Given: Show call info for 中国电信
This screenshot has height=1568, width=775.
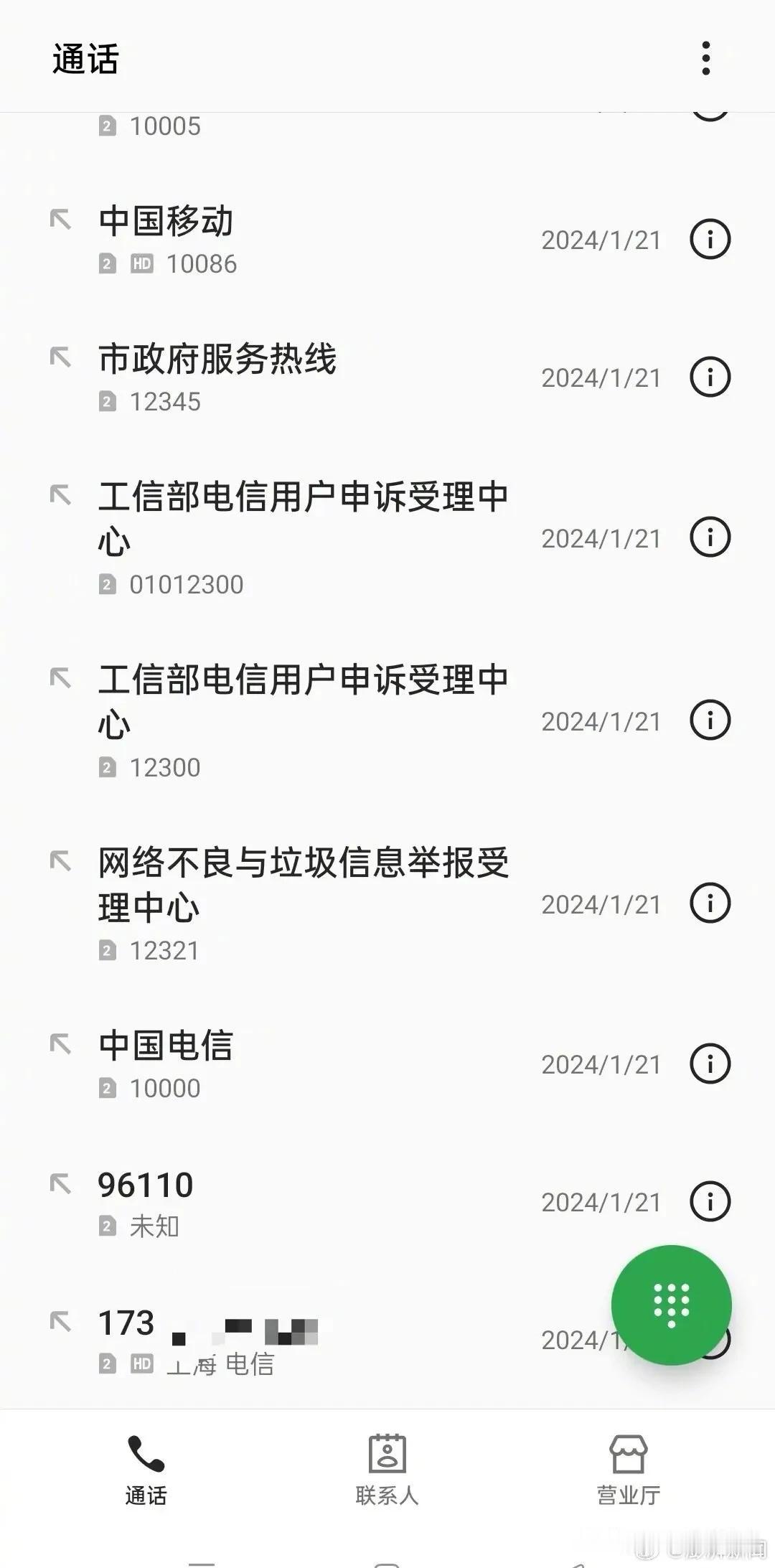Looking at the screenshot, I should (x=710, y=1063).
